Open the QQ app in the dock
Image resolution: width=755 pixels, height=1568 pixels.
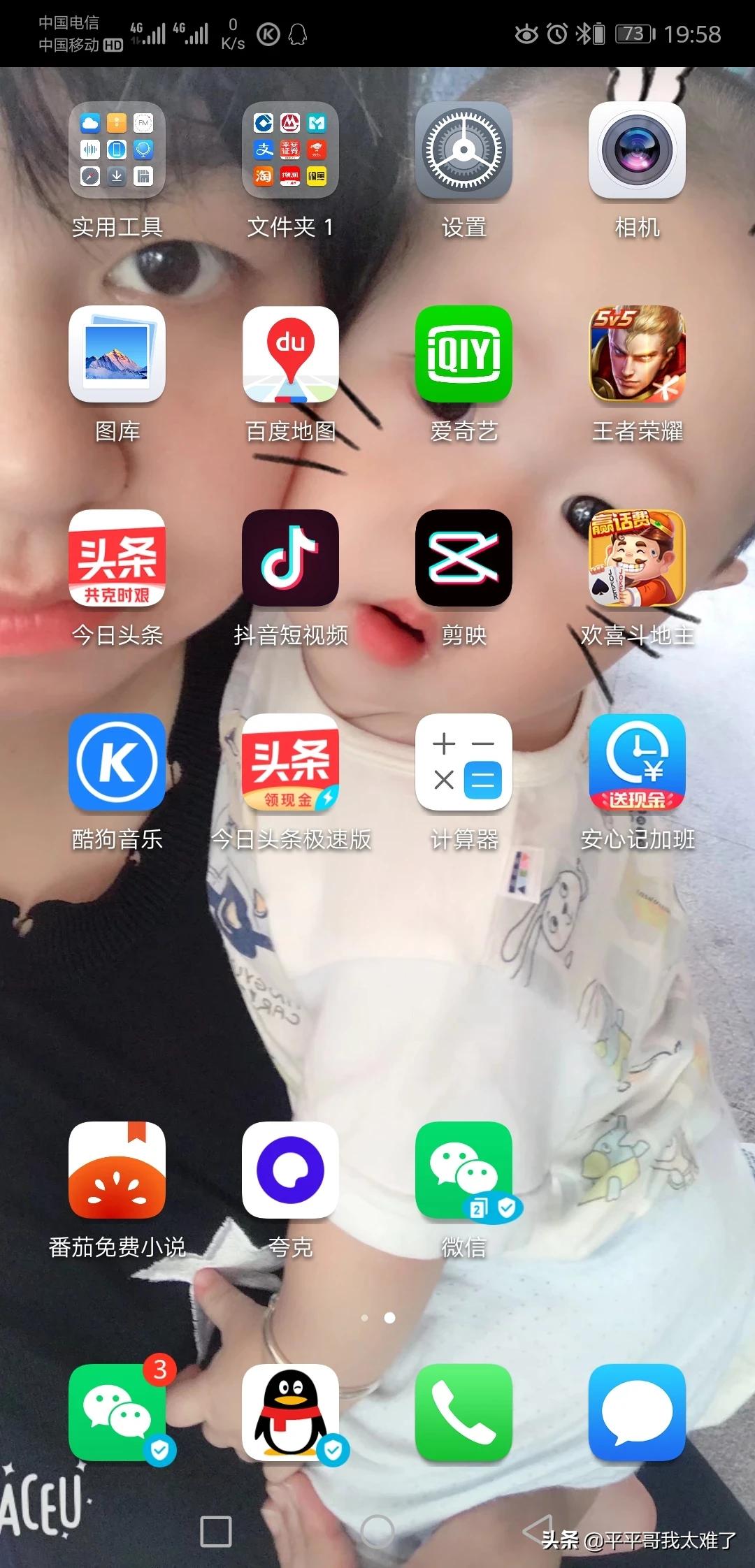[290, 1412]
